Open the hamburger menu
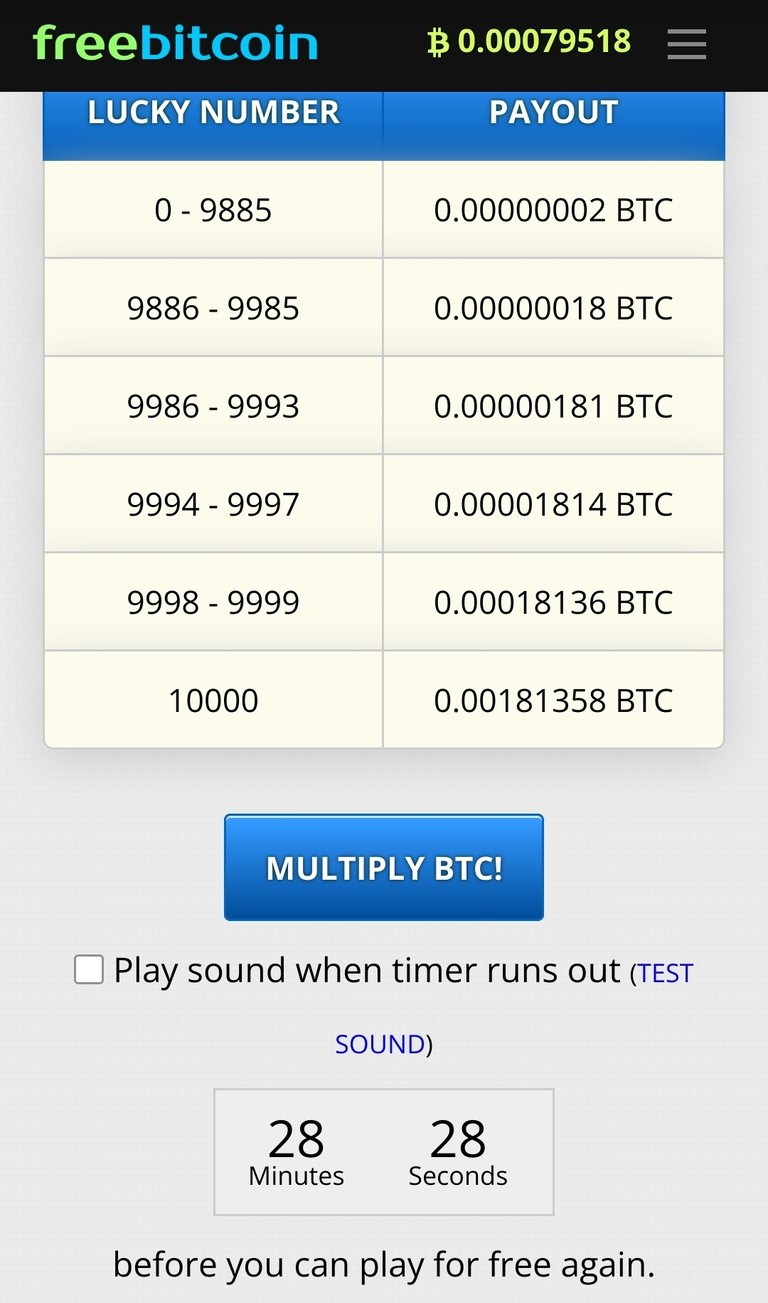The height and width of the screenshot is (1303, 768). (x=686, y=43)
